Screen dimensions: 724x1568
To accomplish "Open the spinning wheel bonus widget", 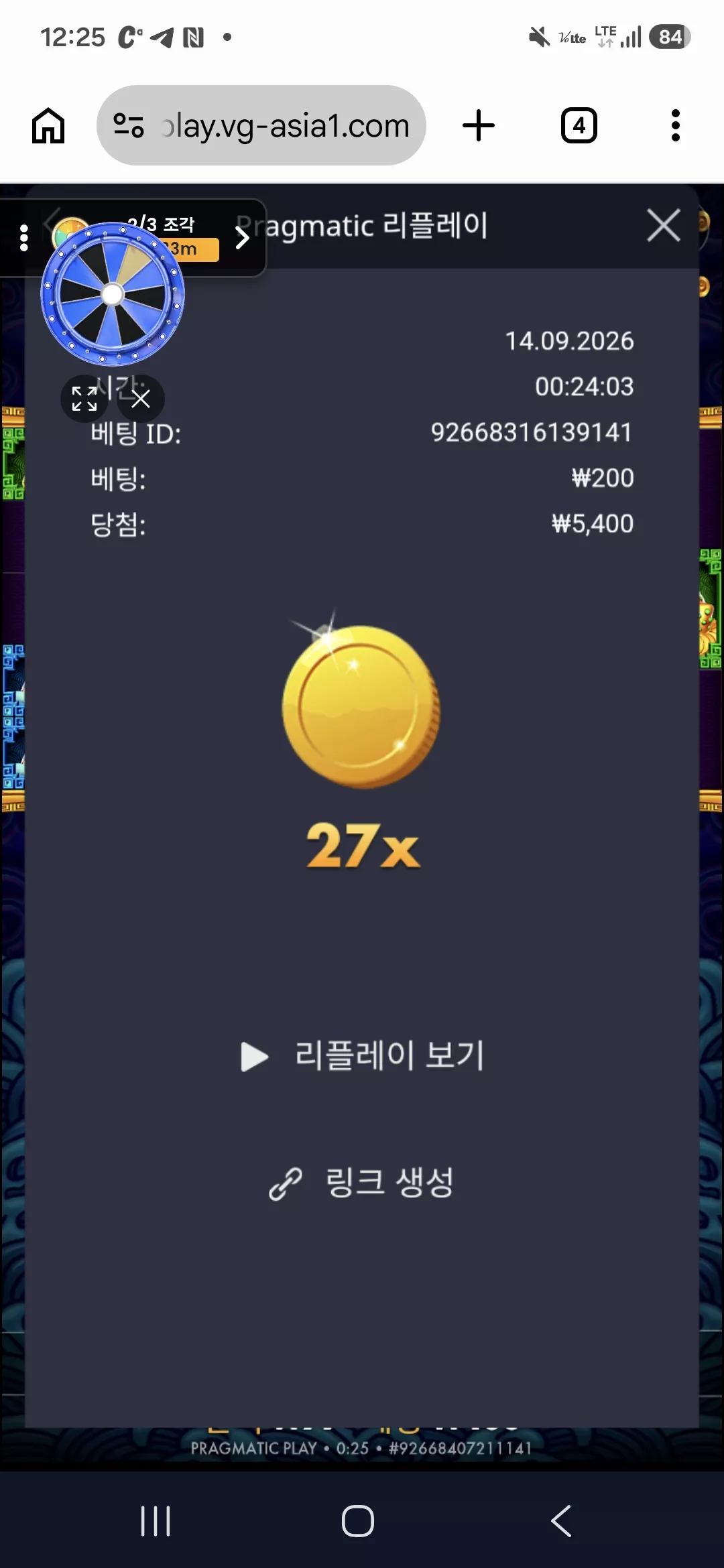I will (x=113, y=294).
